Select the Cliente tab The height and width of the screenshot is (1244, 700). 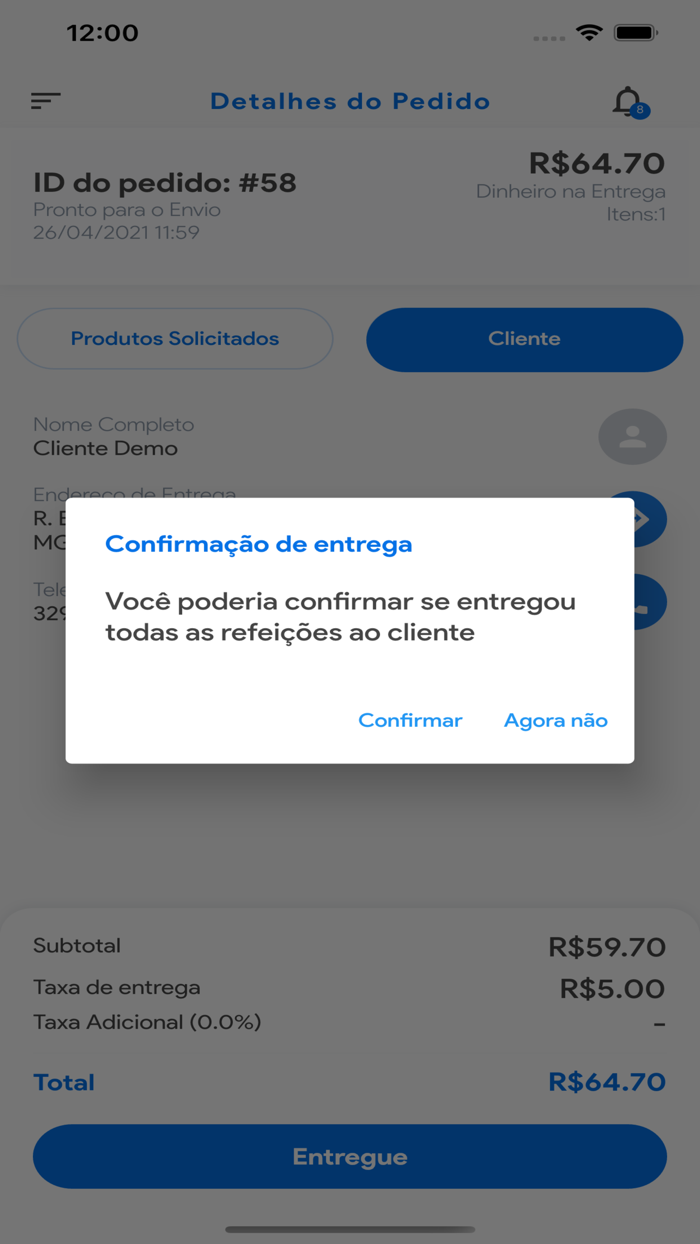click(524, 339)
